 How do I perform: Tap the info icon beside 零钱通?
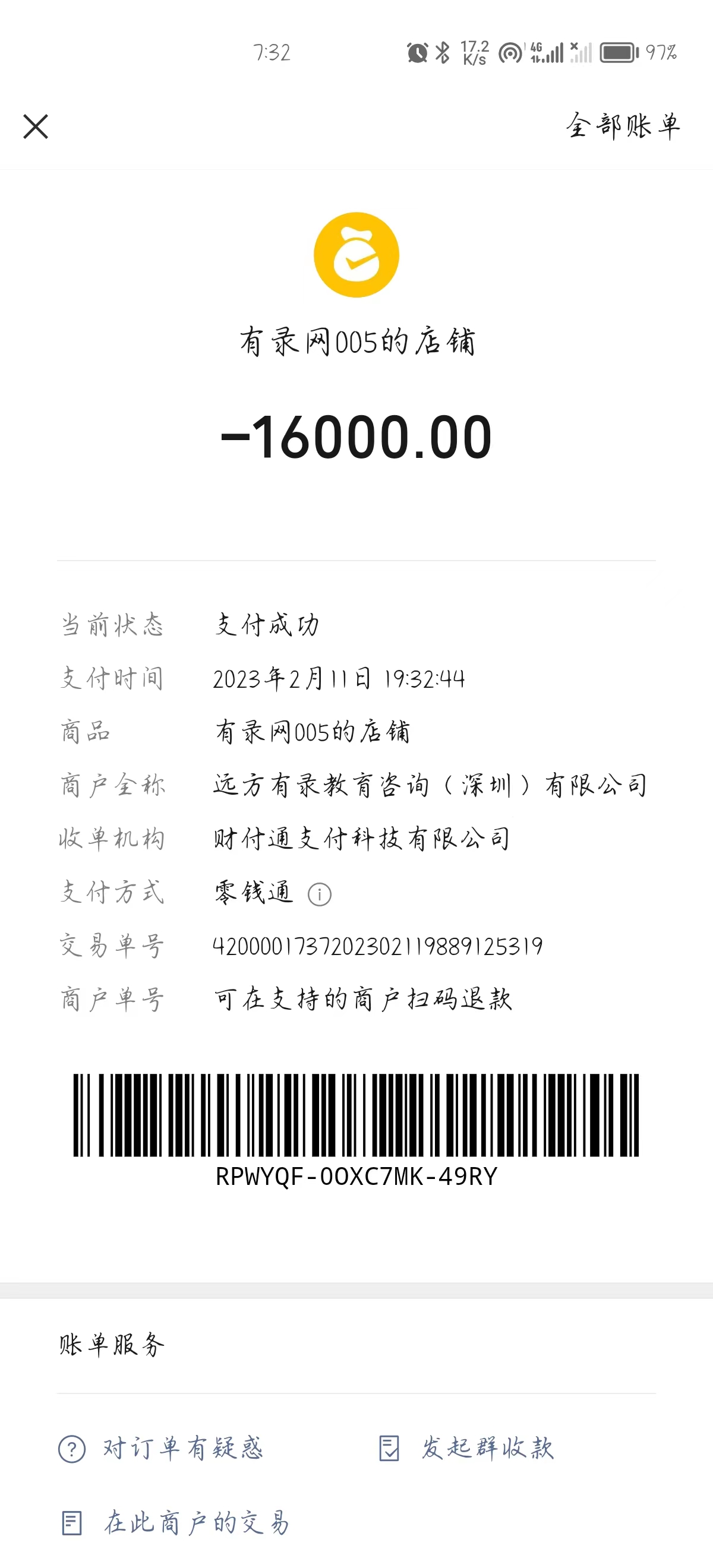pos(320,894)
